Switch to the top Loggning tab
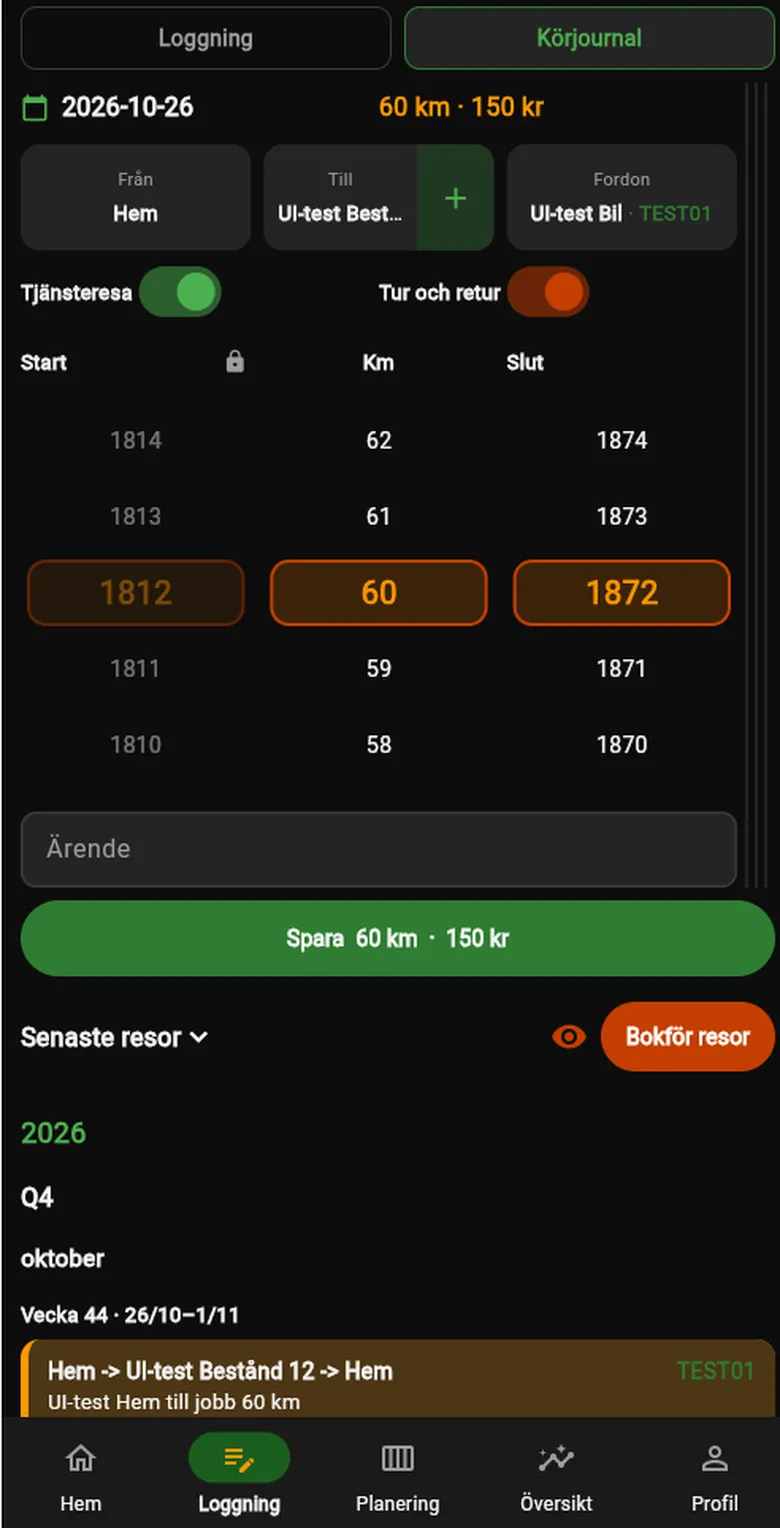 [205, 38]
